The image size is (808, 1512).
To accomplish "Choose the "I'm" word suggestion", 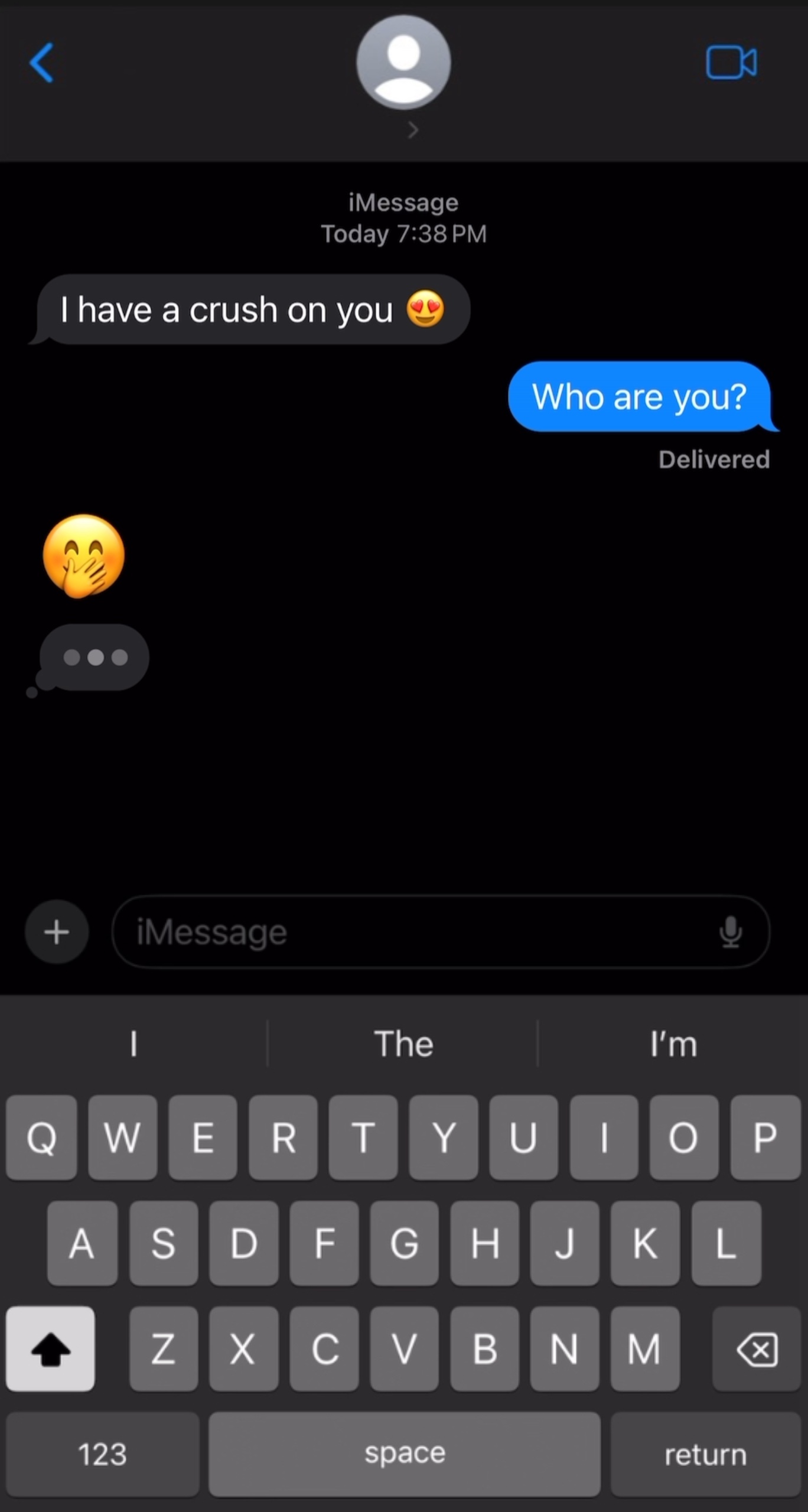I will [673, 1044].
